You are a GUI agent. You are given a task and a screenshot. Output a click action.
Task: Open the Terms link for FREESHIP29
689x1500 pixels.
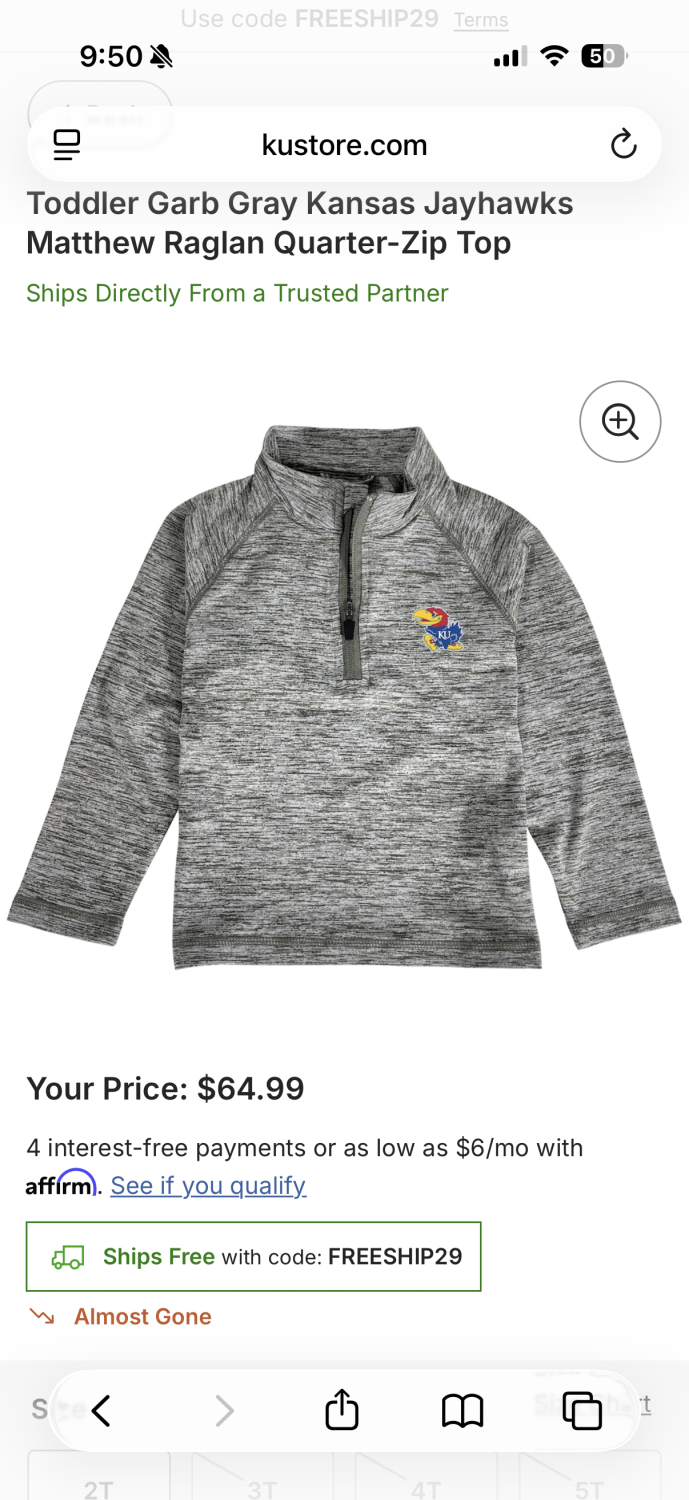(481, 20)
